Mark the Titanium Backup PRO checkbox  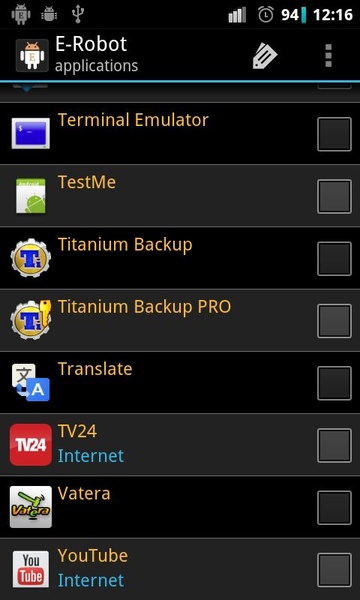coord(334,321)
